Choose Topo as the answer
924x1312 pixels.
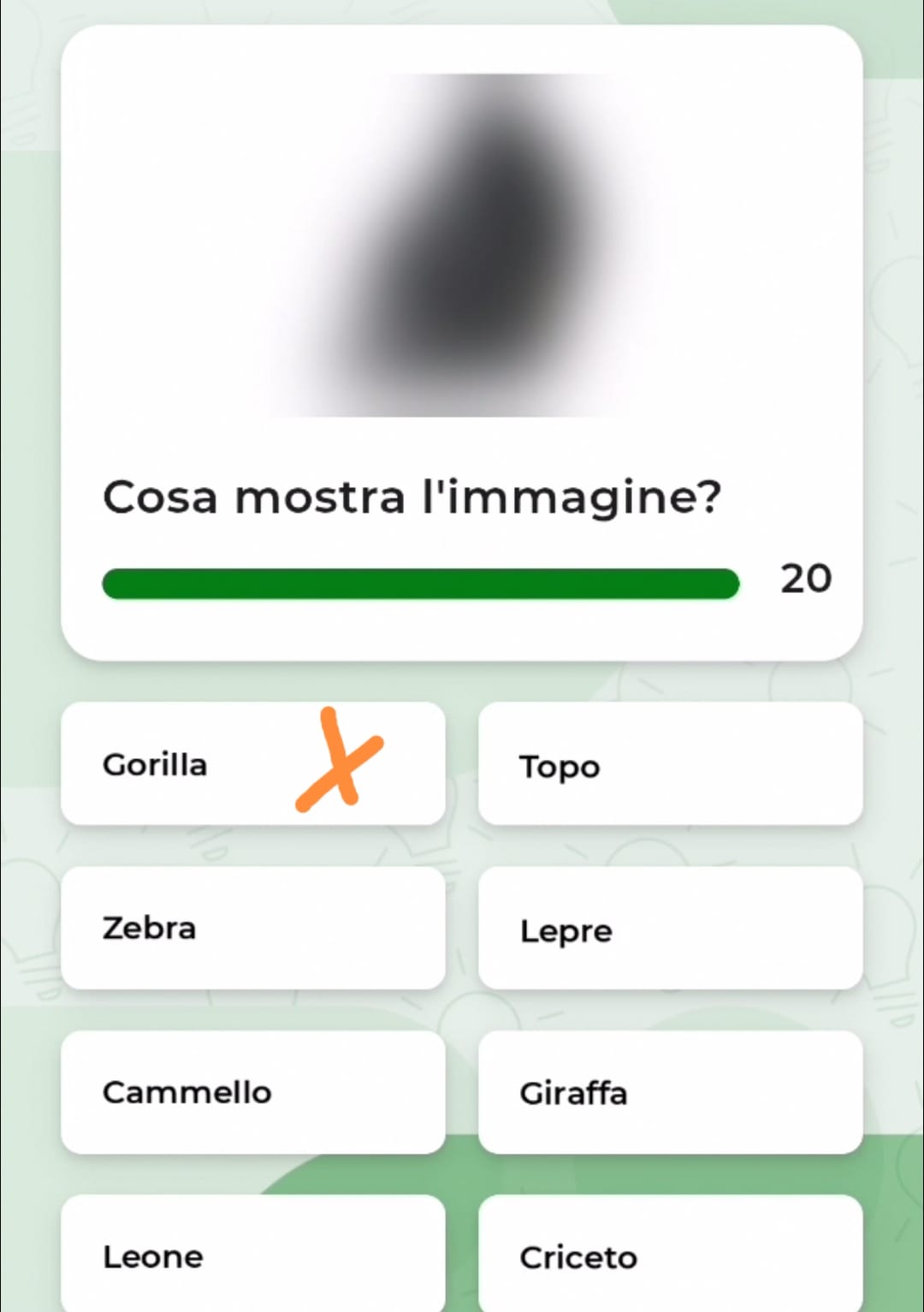tap(670, 763)
